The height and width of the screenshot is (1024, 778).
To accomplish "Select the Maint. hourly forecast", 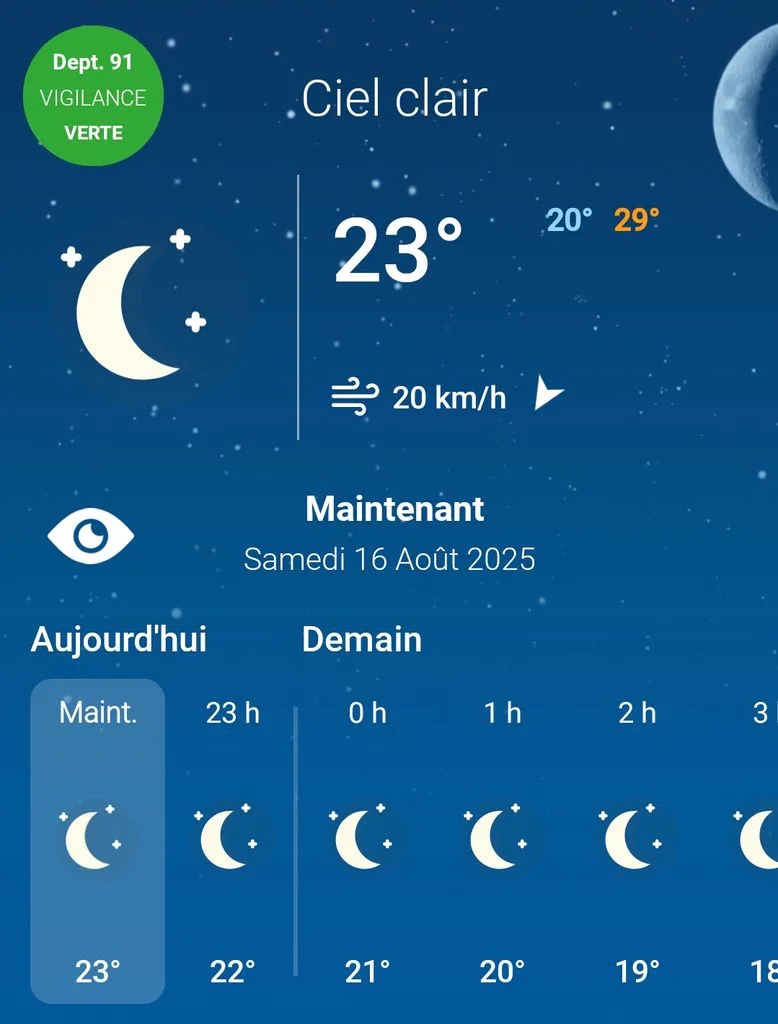I will click(x=98, y=841).
